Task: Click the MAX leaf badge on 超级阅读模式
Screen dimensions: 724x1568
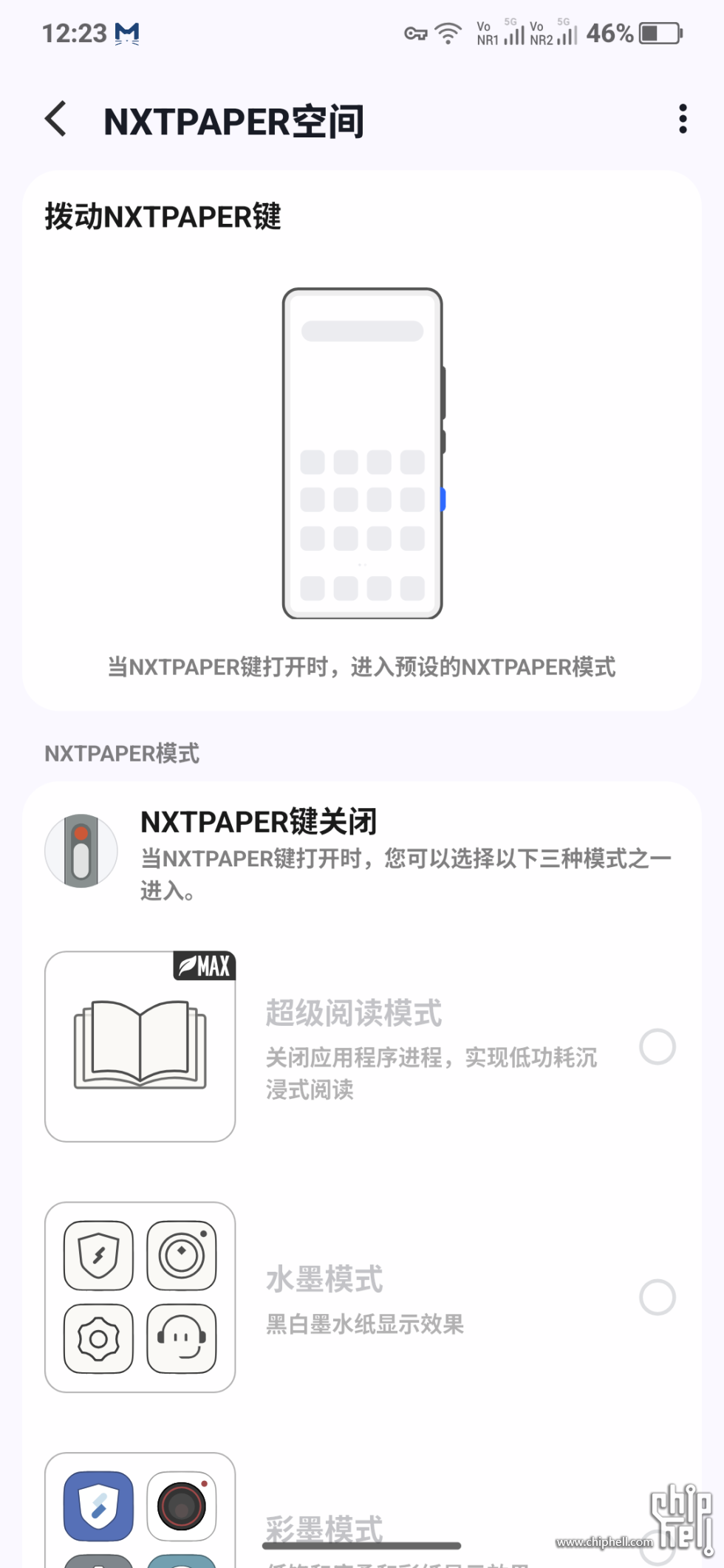Action: pyautogui.click(x=203, y=965)
